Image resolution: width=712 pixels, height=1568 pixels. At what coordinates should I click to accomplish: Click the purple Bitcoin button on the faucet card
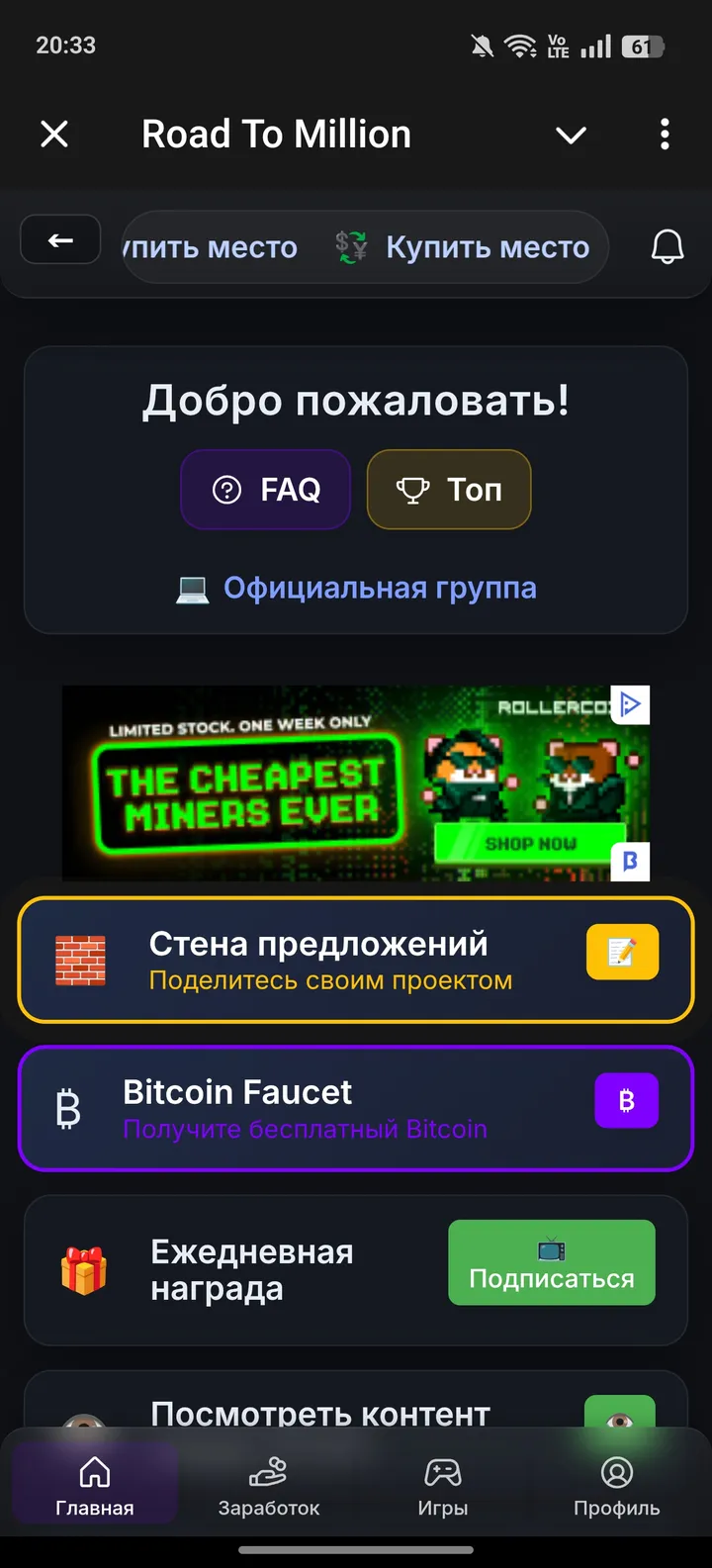[627, 1100]
